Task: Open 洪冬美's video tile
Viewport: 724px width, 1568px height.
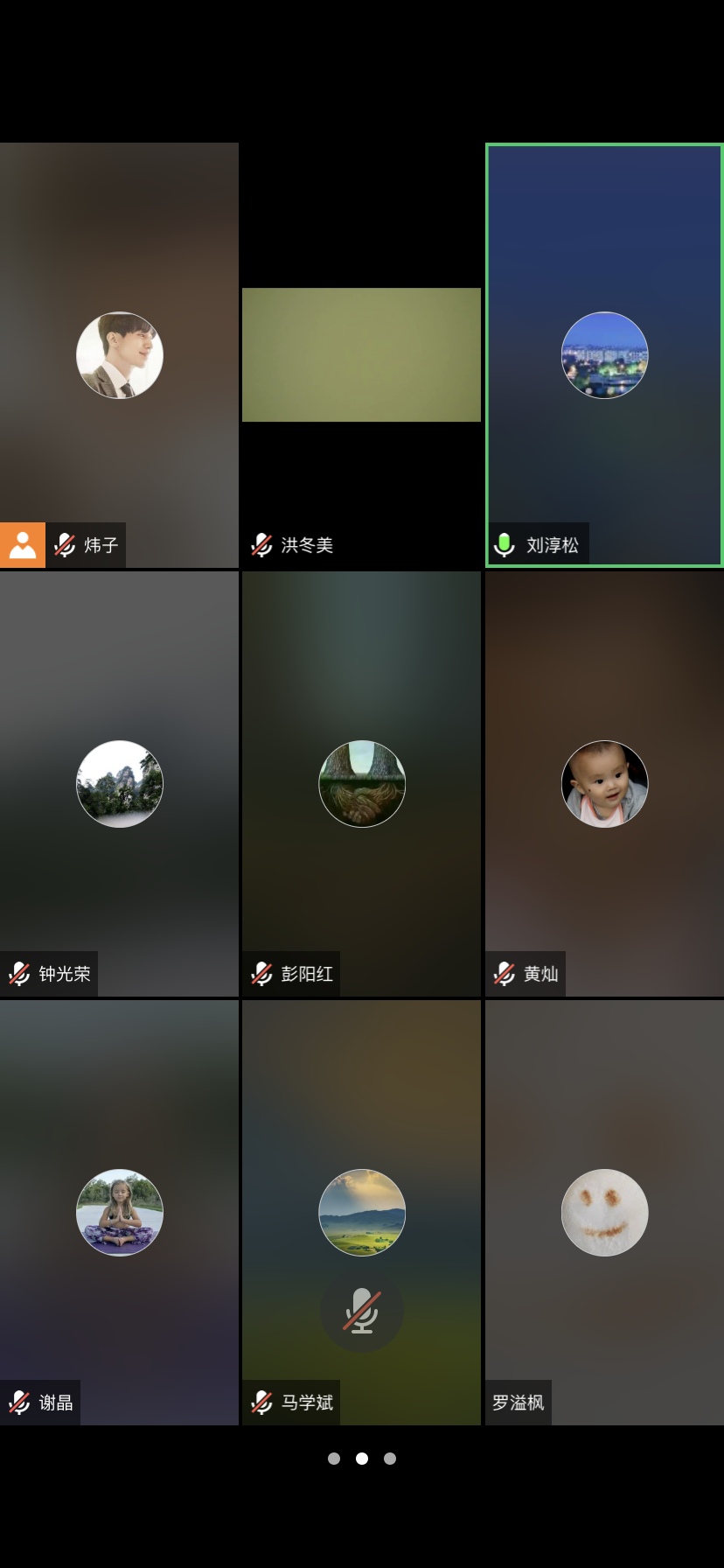Action: 361,354
